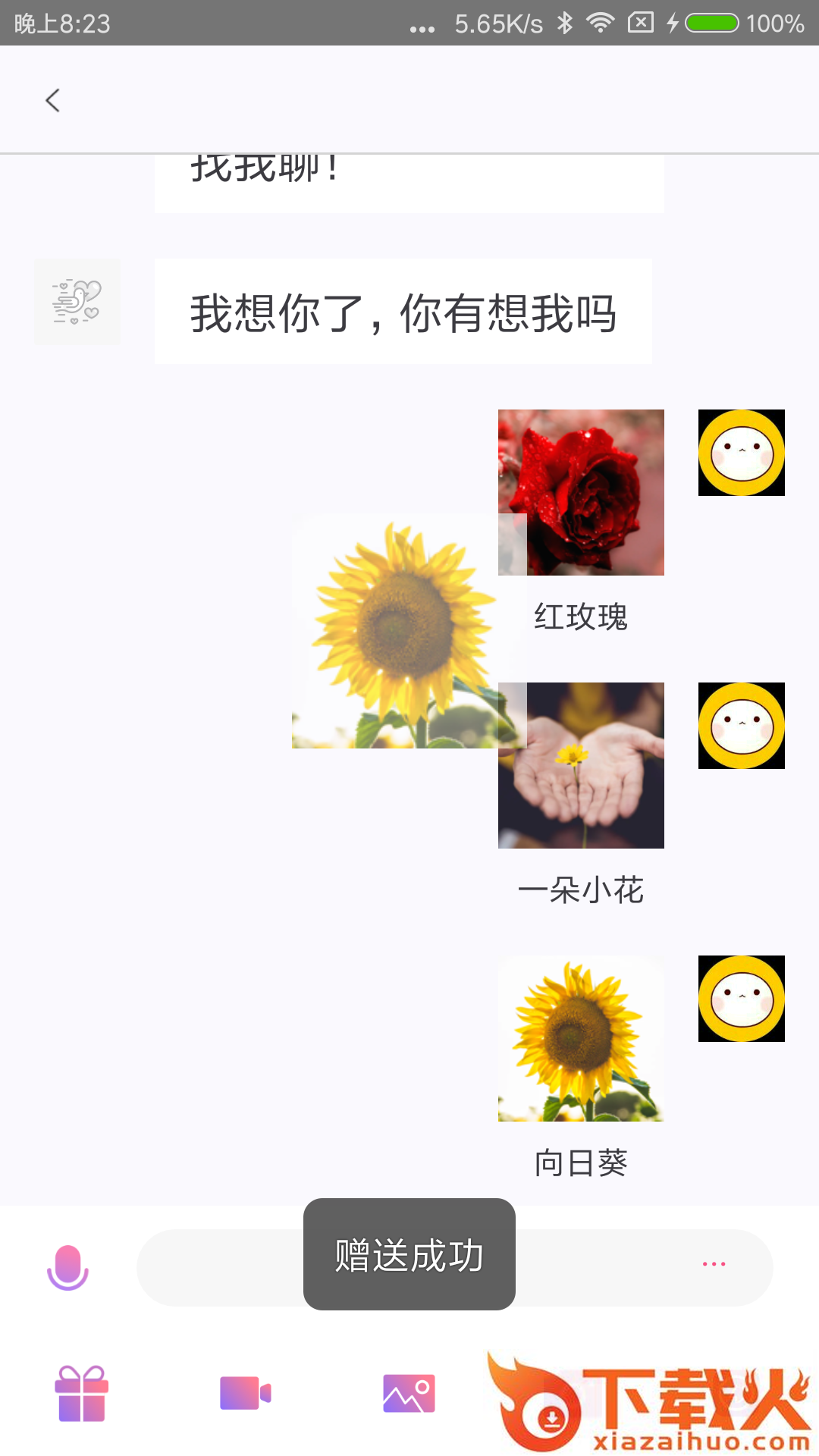Go back from the chat screen
819x1456 pixels.
tap(52, 100)
